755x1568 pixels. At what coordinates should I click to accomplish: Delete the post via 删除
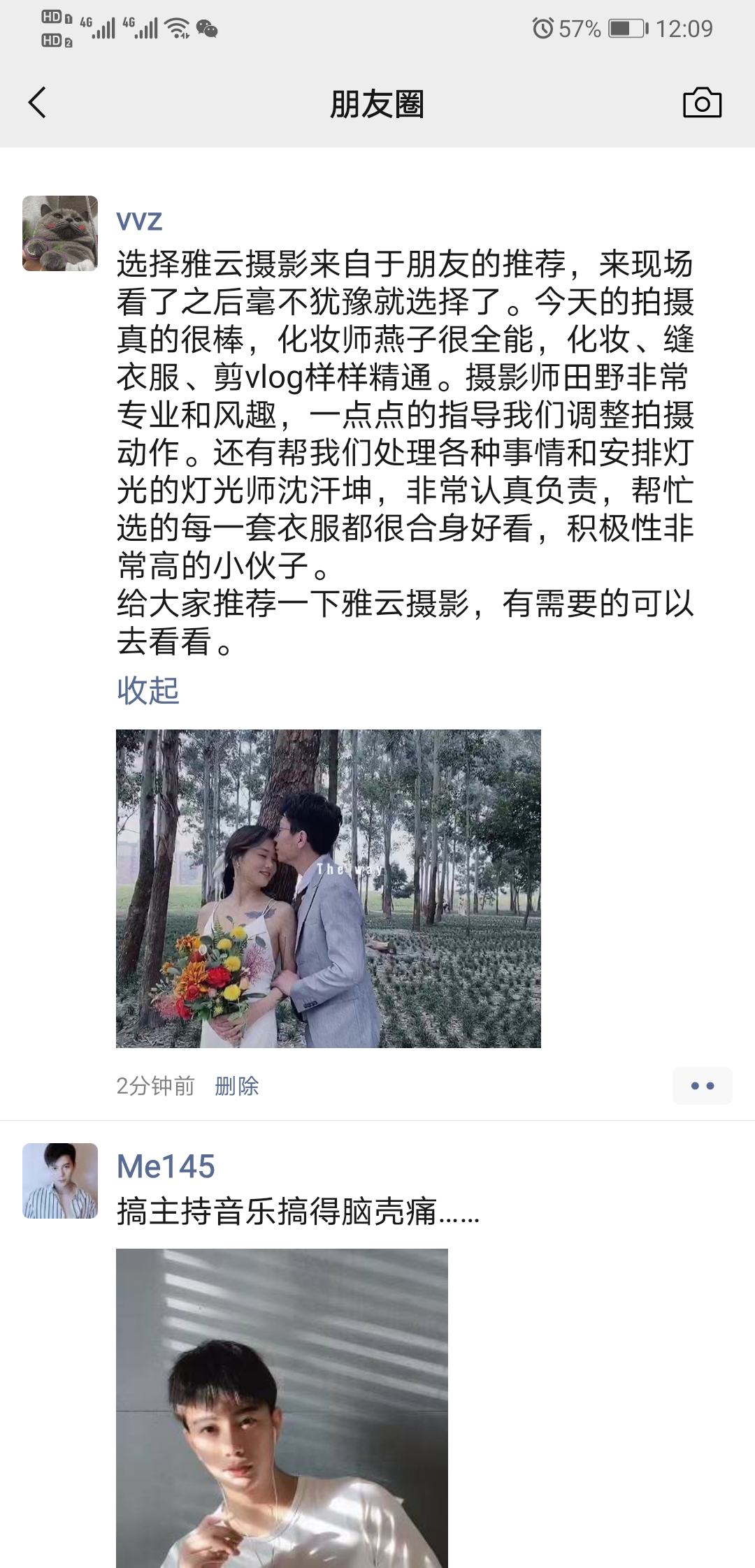coord(236,1086)
